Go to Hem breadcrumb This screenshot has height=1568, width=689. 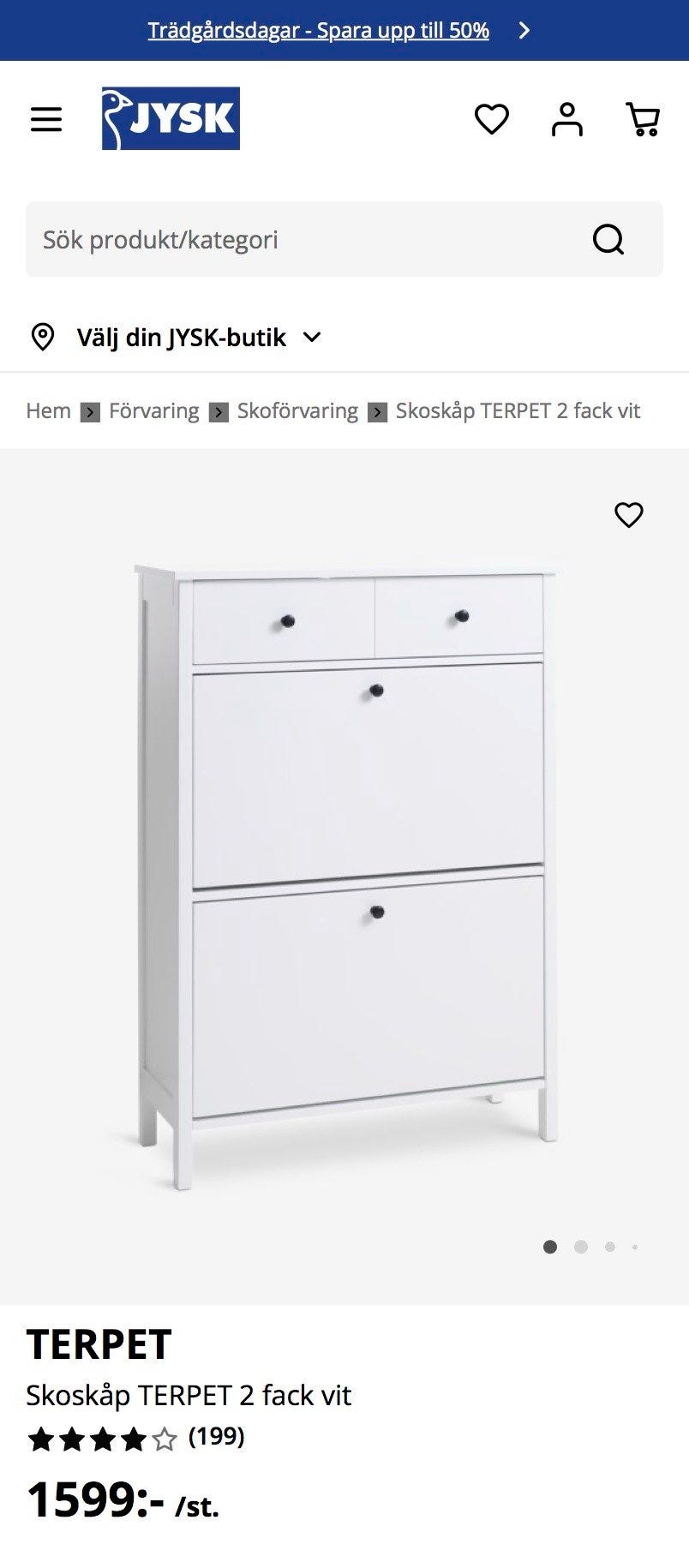tap(48, 411)
